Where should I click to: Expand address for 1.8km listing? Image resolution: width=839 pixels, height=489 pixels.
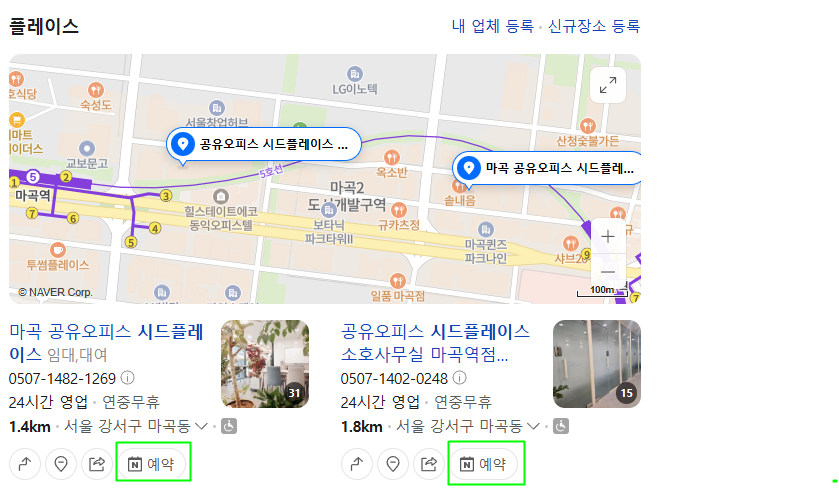pos(534,427)
